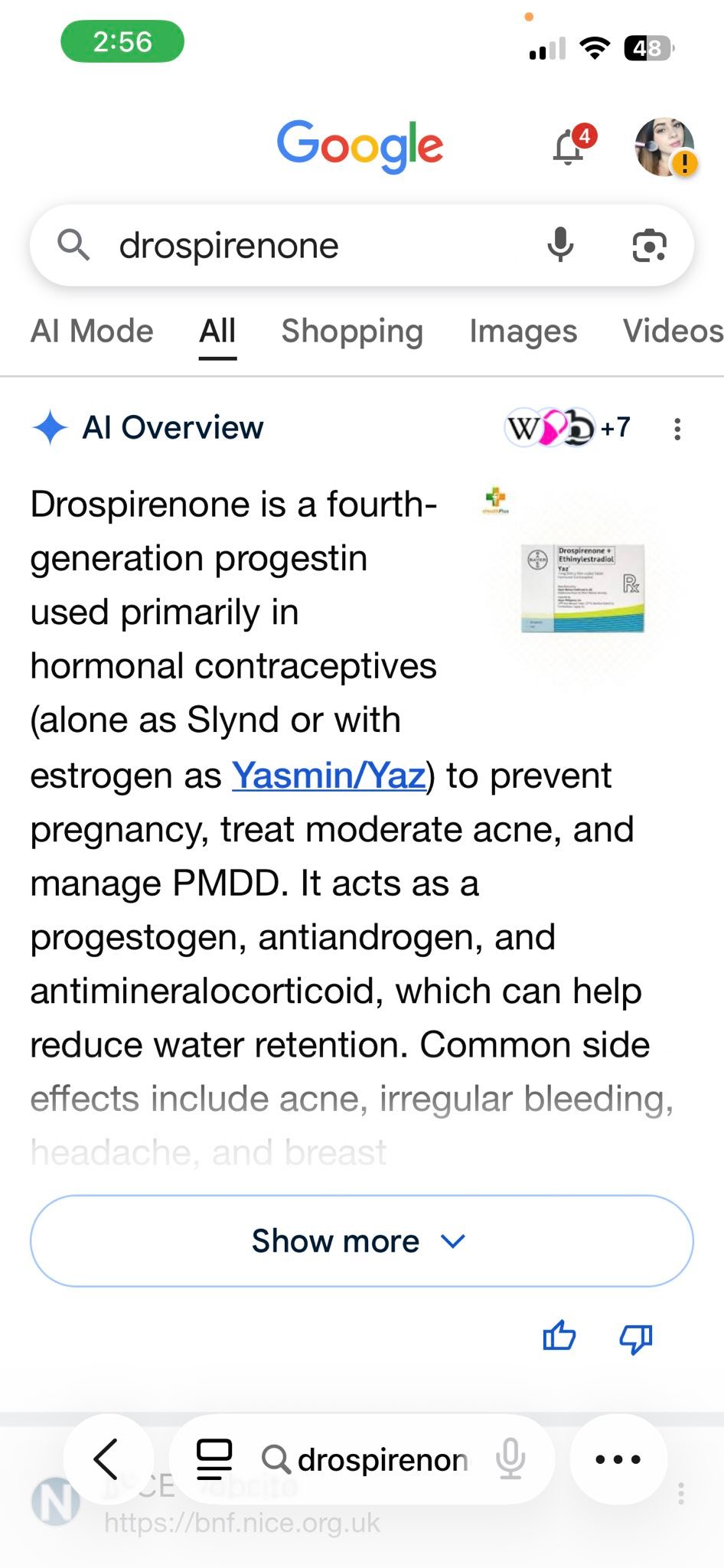
Task: Open the Yasmin/Yaz link
Action: 329,776
